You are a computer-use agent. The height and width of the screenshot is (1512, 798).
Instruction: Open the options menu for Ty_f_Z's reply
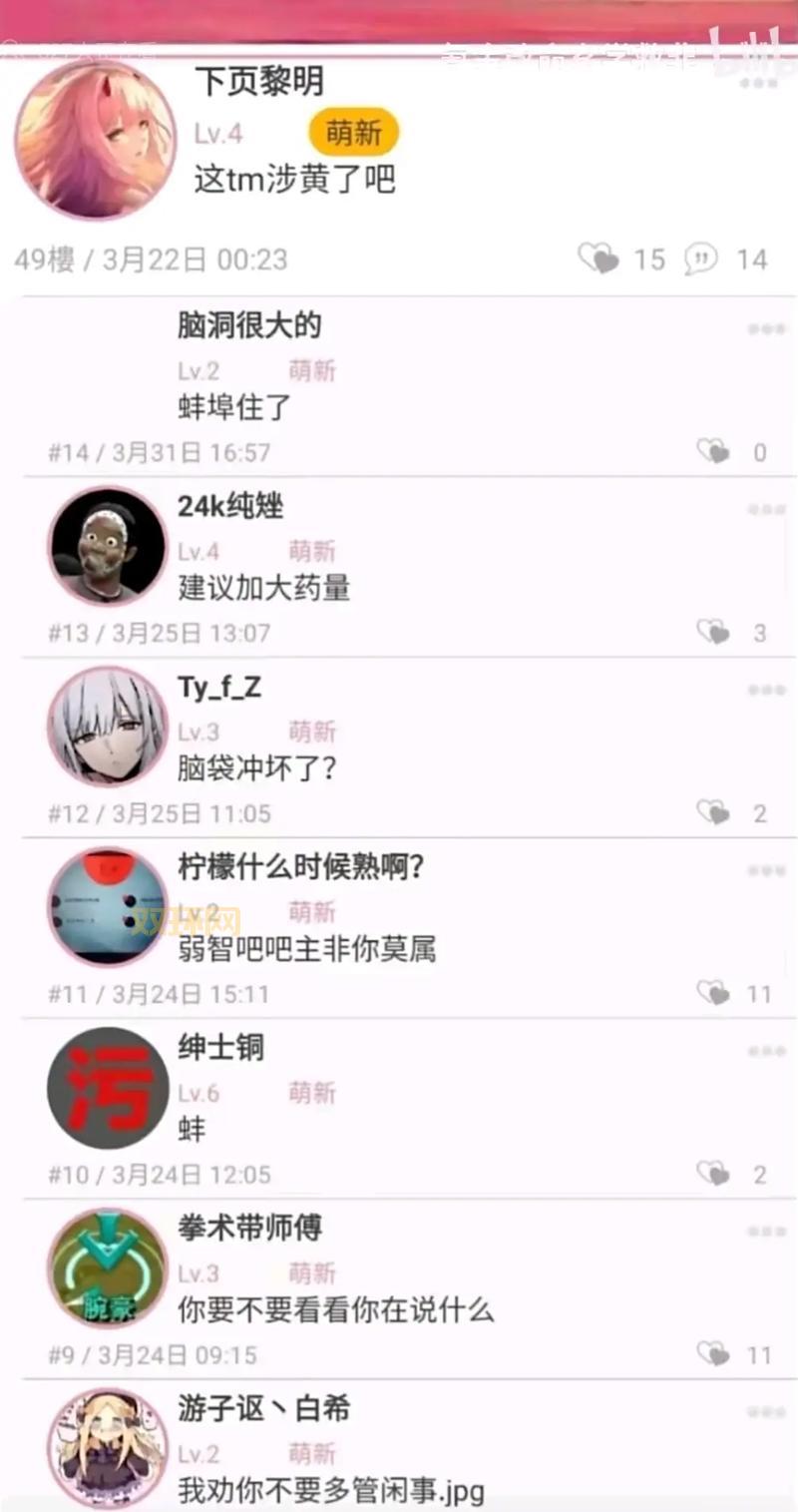(768, 687)
